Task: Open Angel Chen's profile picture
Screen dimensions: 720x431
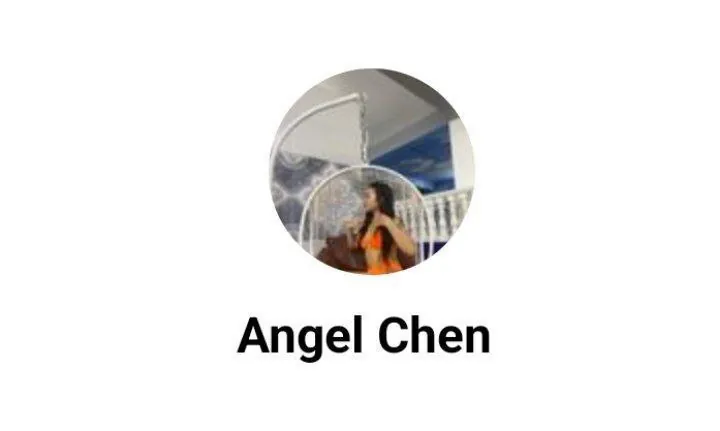Action: coord(371,171)
